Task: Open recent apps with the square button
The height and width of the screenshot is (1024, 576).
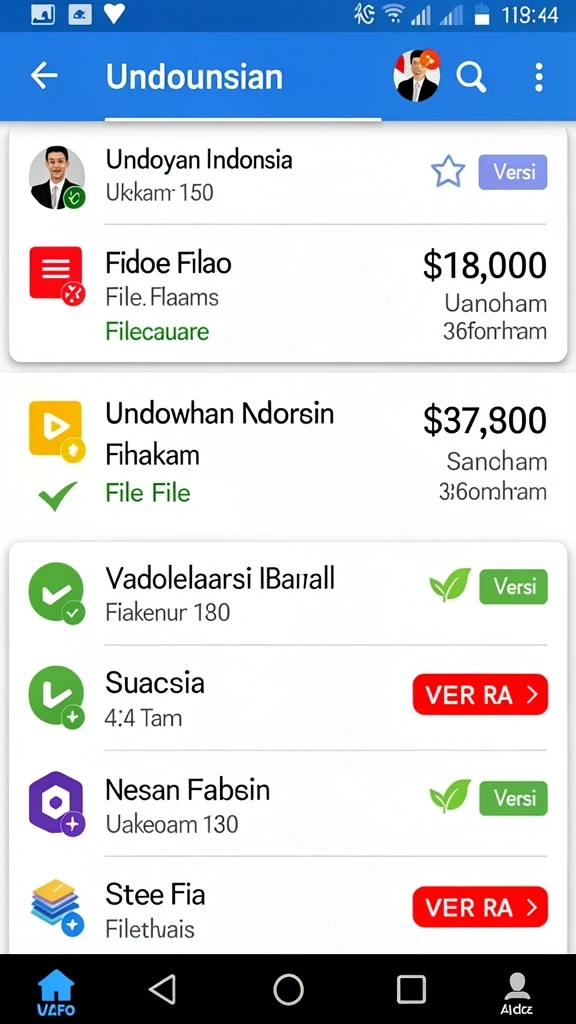Action: point(411,989)
